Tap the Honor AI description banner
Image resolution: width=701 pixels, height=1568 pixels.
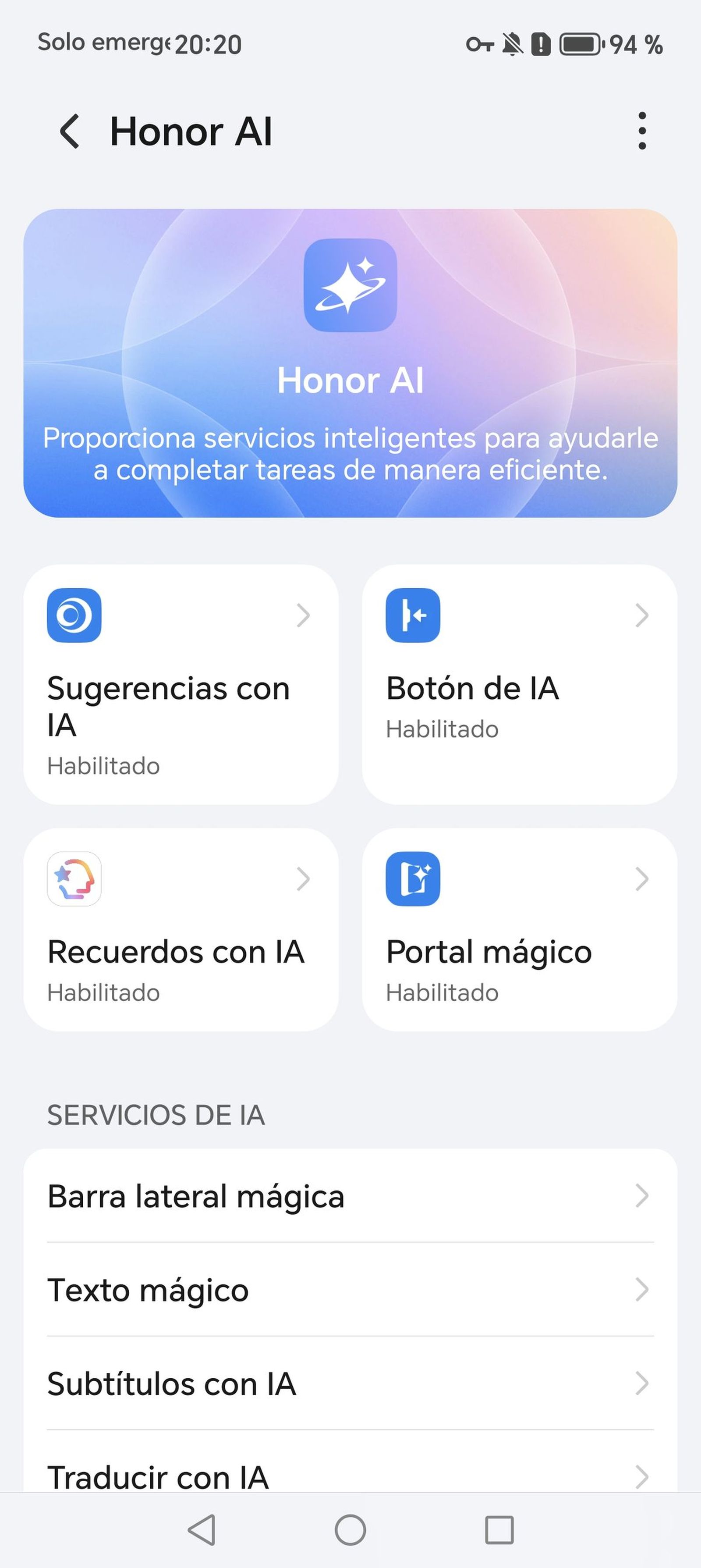[350, 453]
